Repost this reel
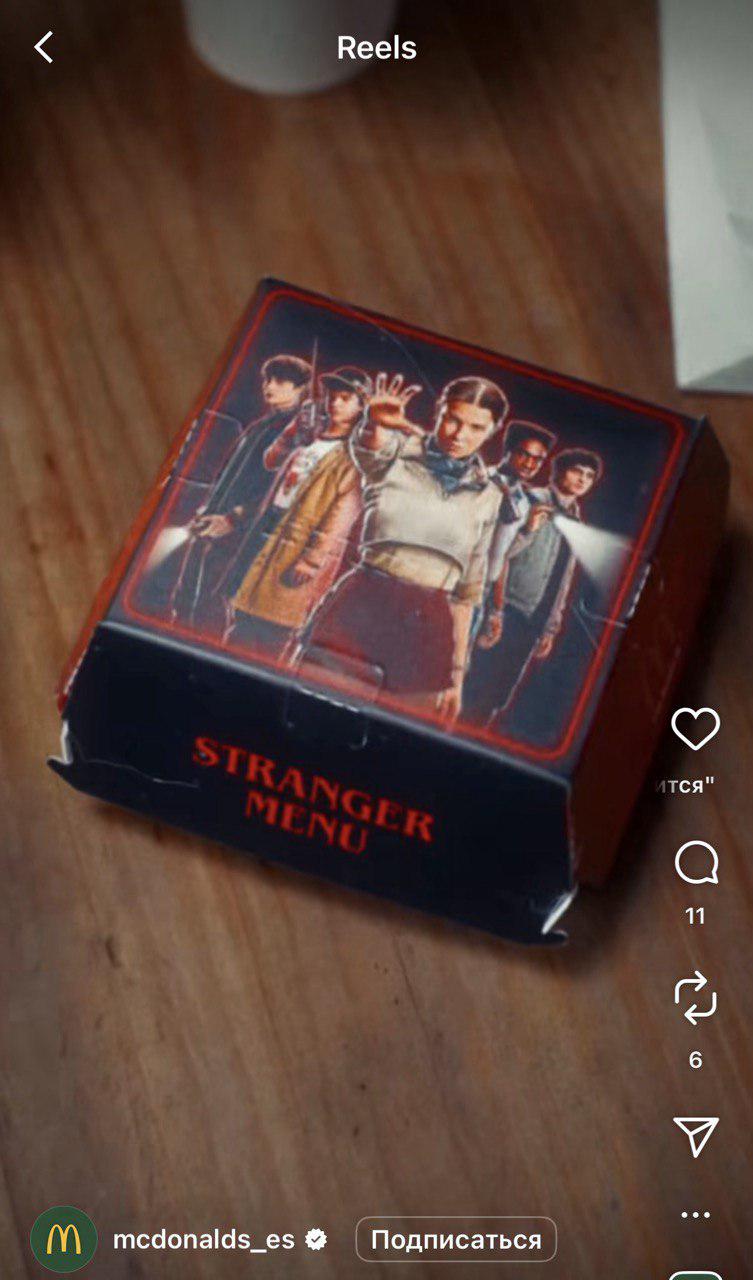 (695, 1000)
